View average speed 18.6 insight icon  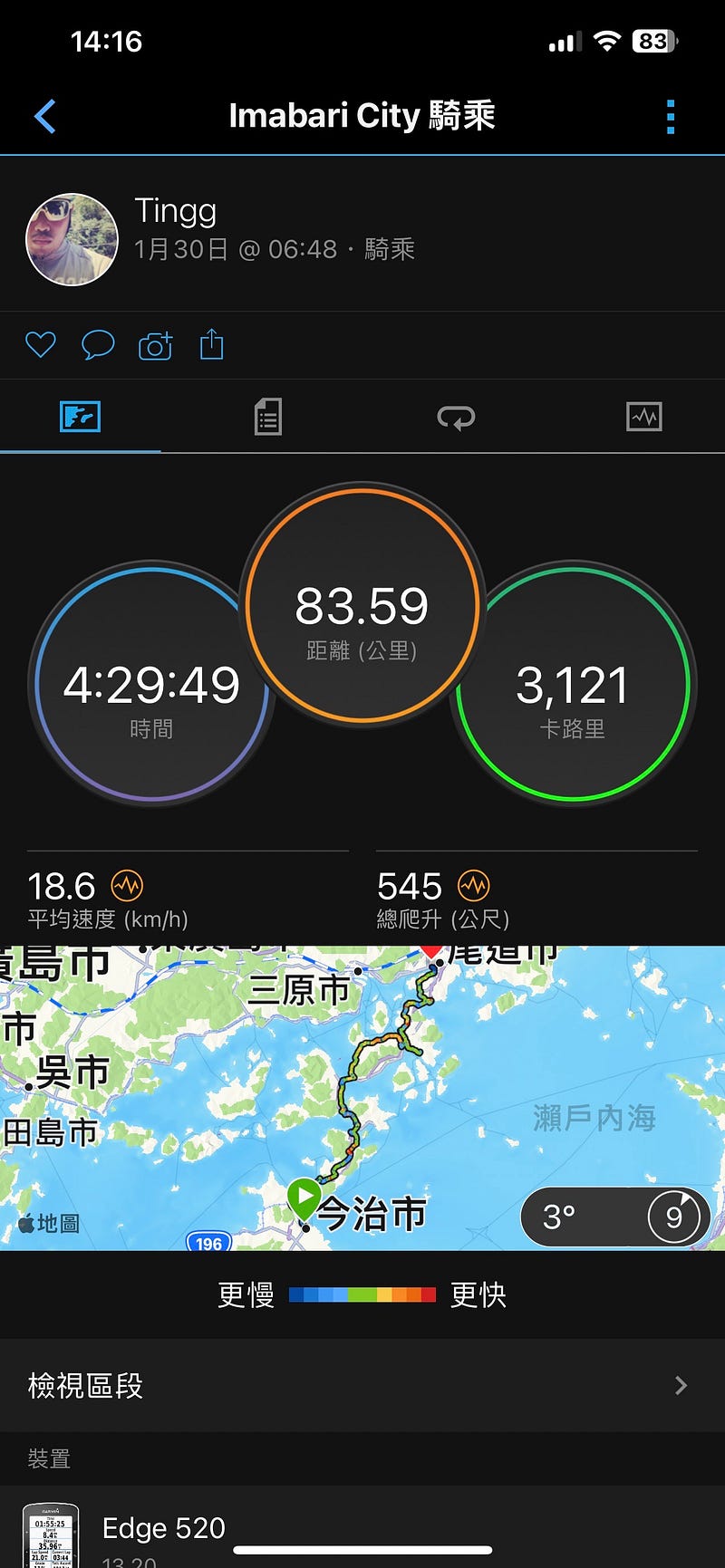[127, 885]
